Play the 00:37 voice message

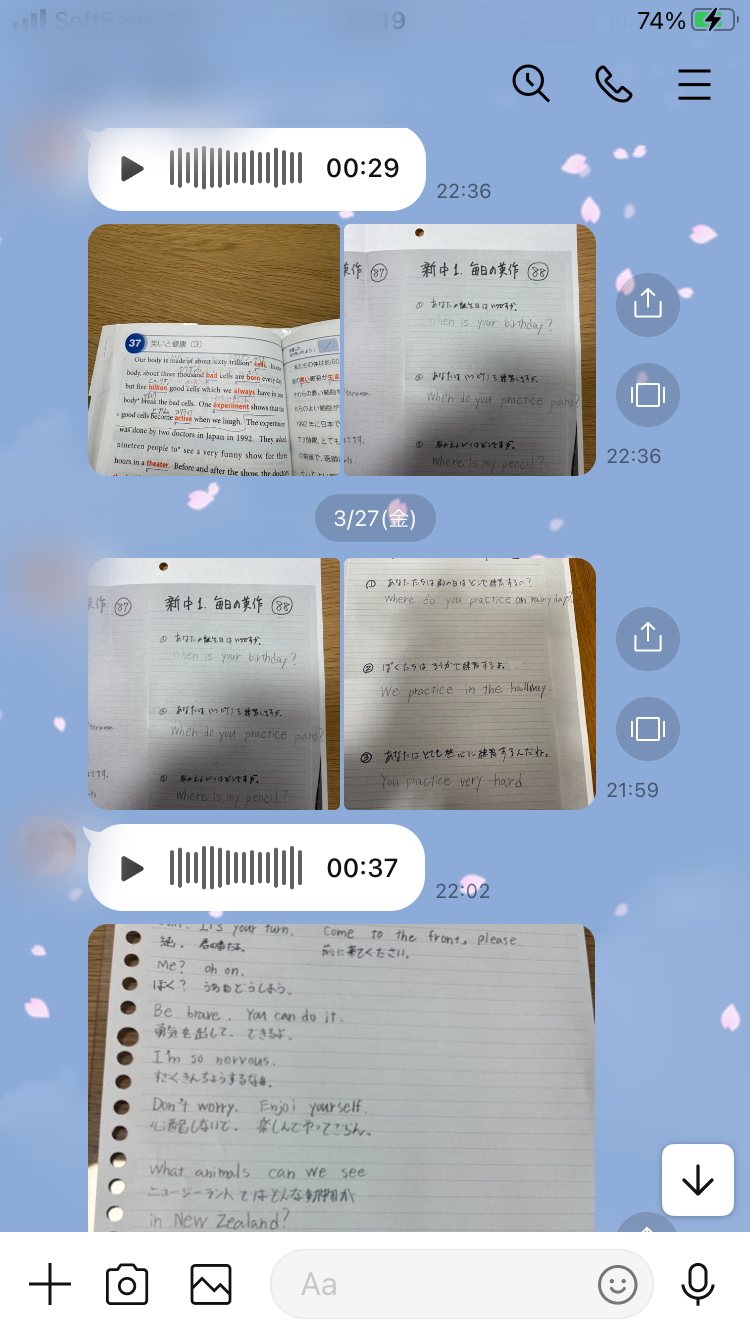(132, 868)
